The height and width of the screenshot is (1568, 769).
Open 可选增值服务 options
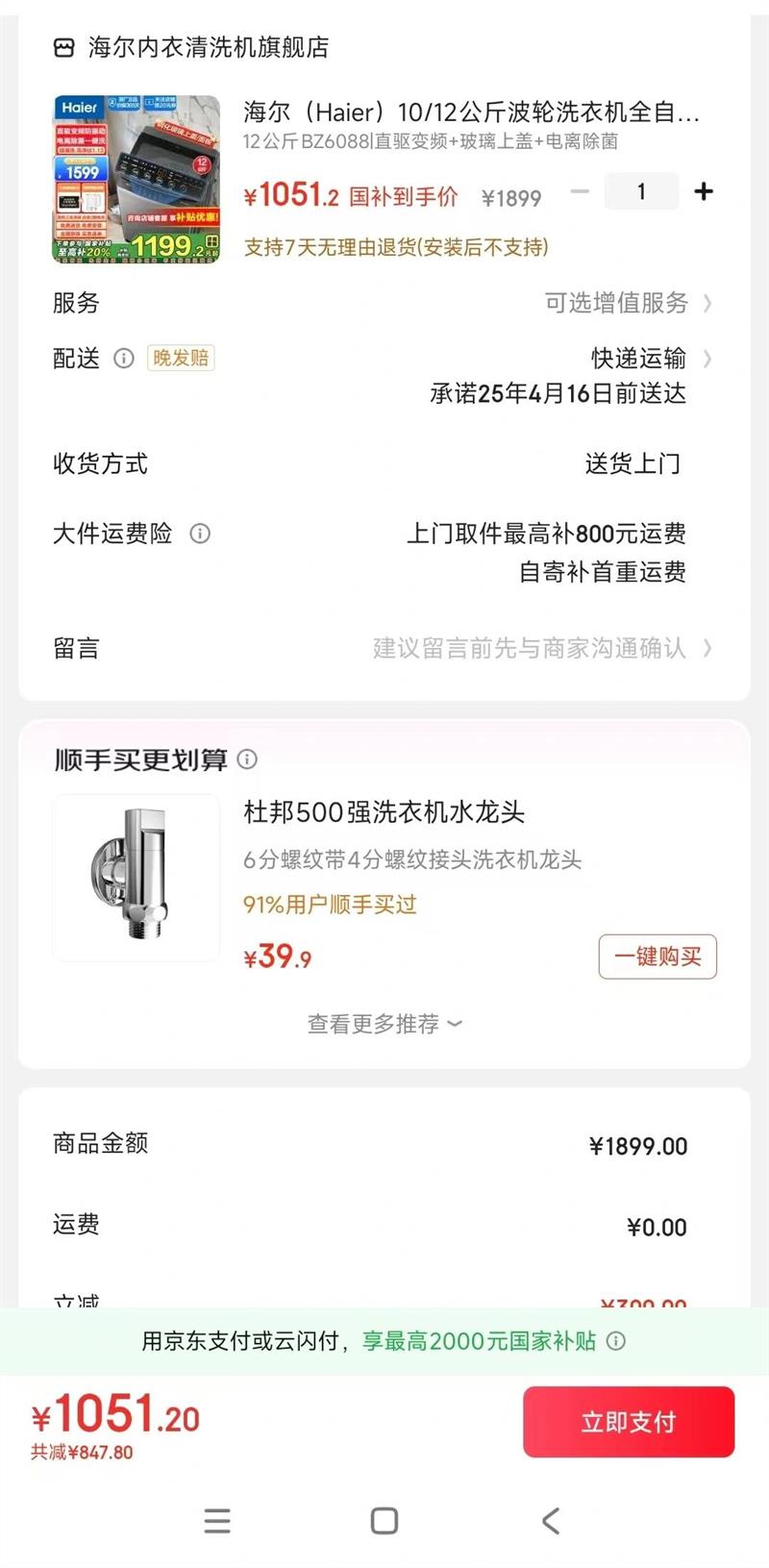point(615,304)
